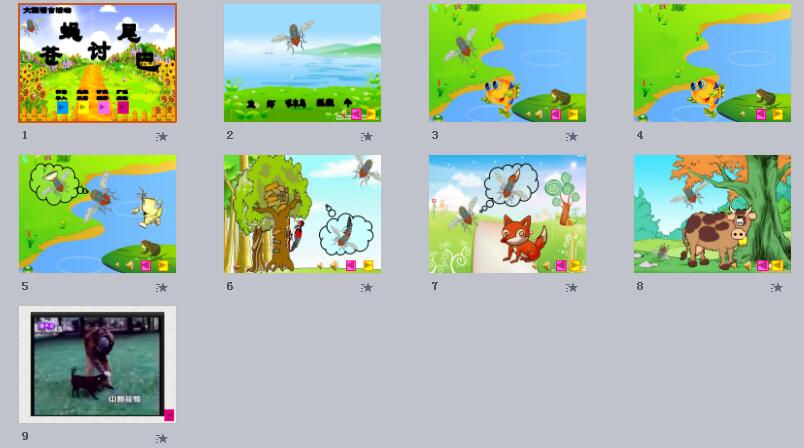The width and height of the screenshot is (804, 448).
Task: Preview animation star under slide 6
Action: (367, 288)
